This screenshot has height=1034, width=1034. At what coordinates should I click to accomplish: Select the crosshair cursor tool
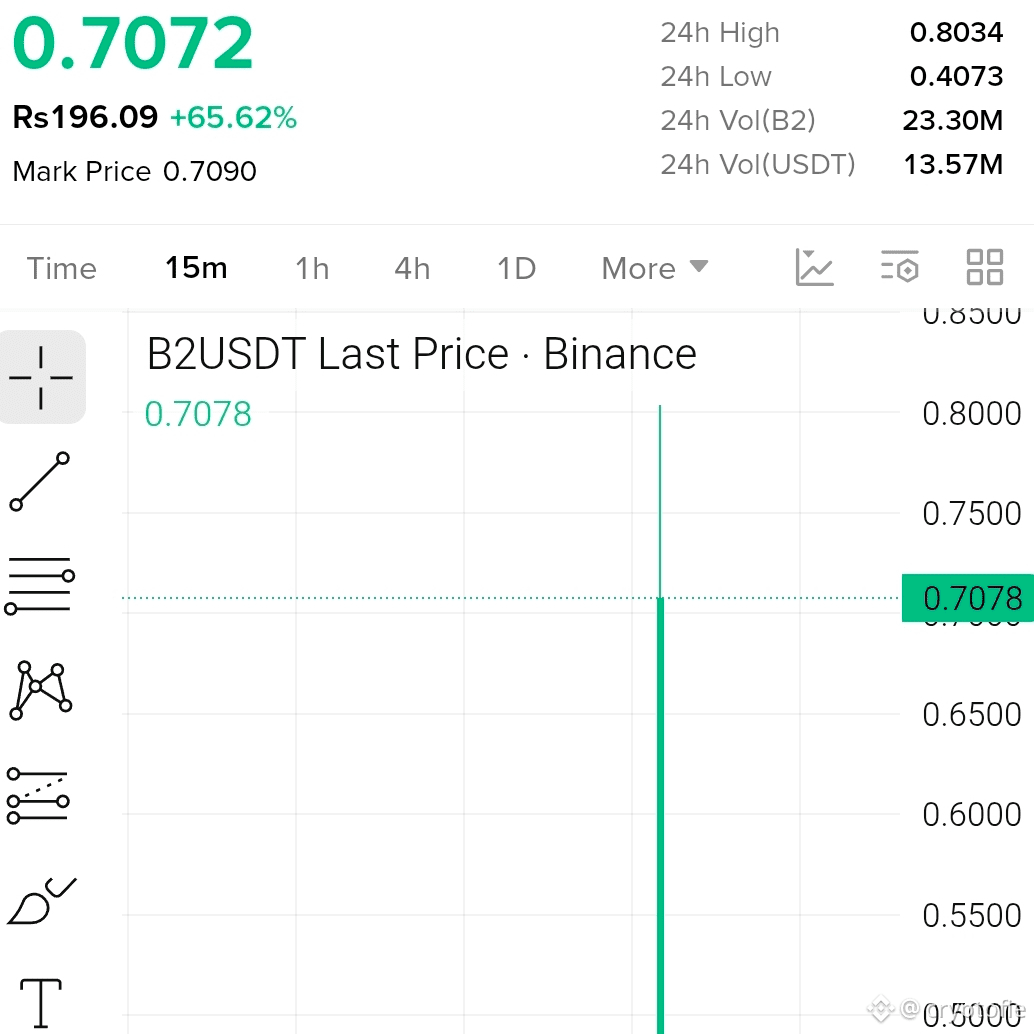pos(42,377)
